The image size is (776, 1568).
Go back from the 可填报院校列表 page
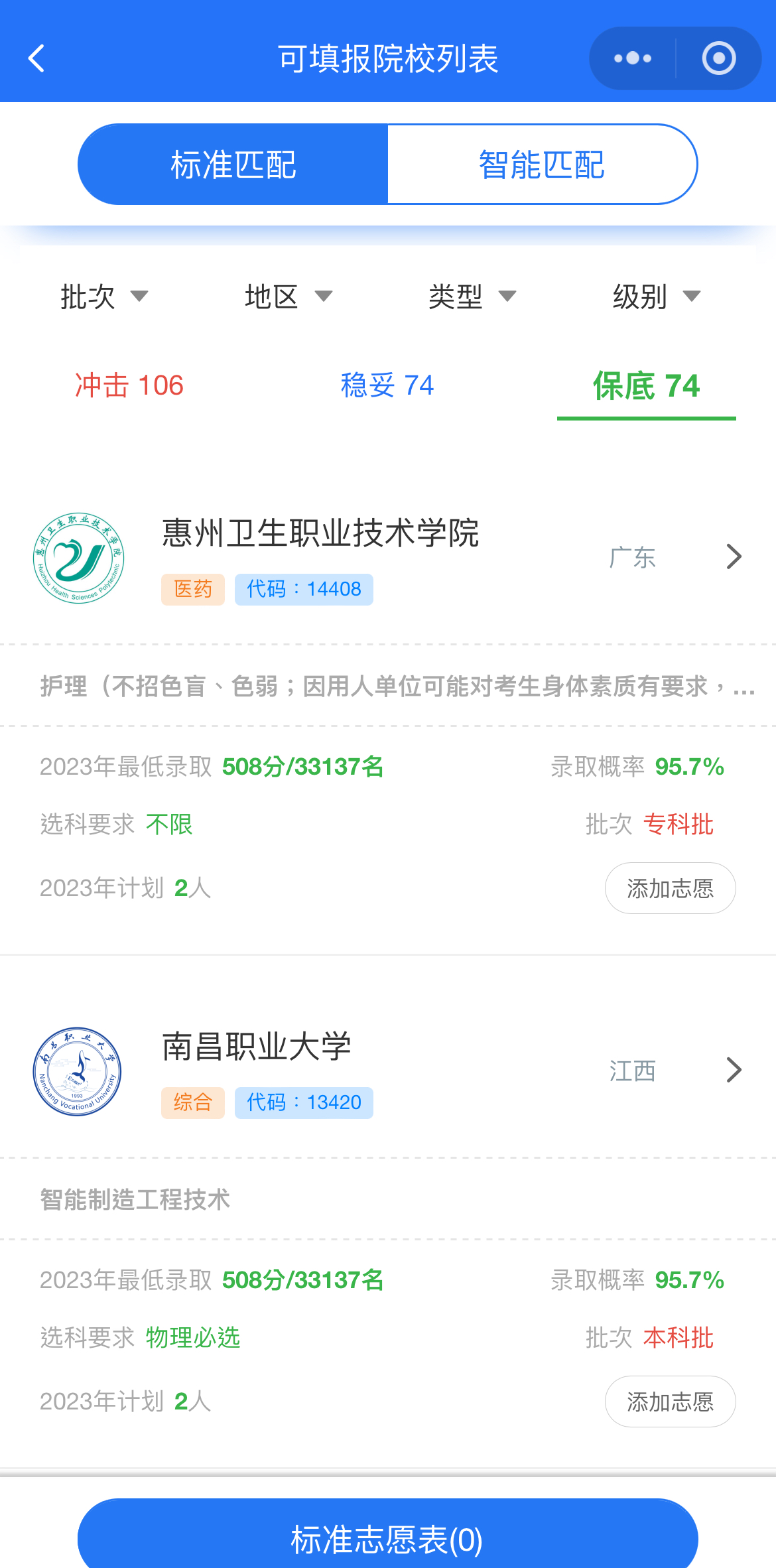(37, 58)
